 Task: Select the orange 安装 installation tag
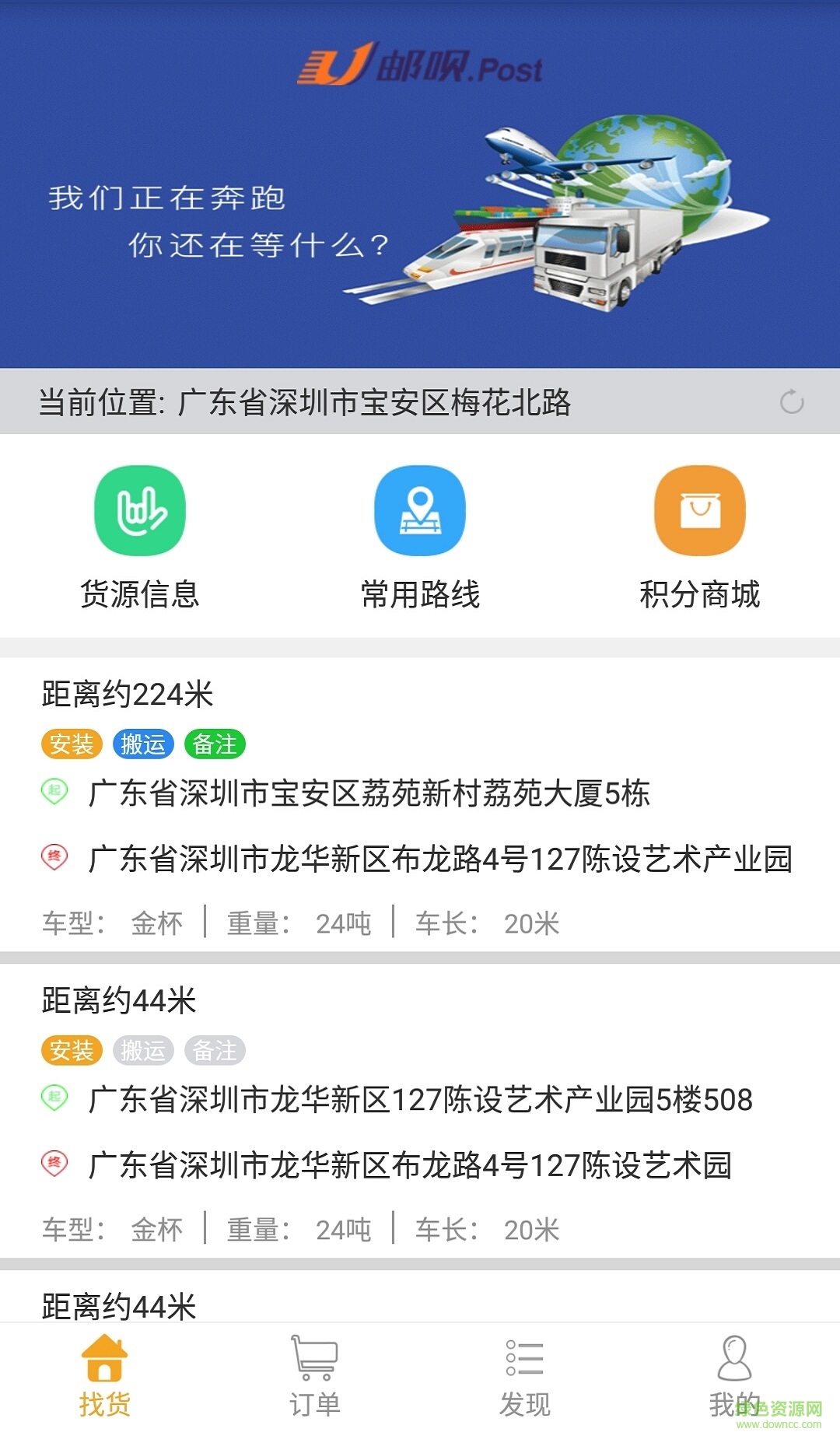72,744
